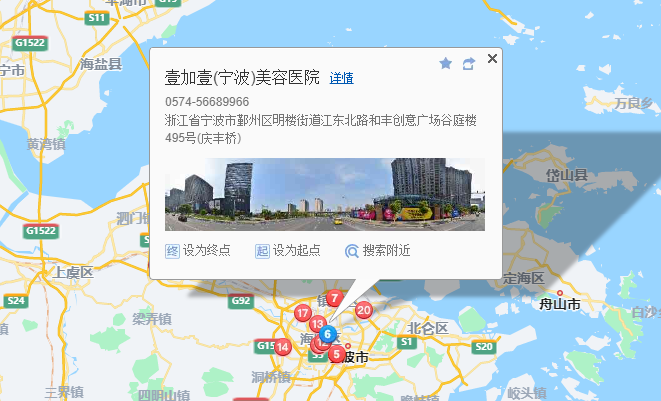Select map marker number 7
The height and width of the screenshot is (401, 661).
point(335,298)
